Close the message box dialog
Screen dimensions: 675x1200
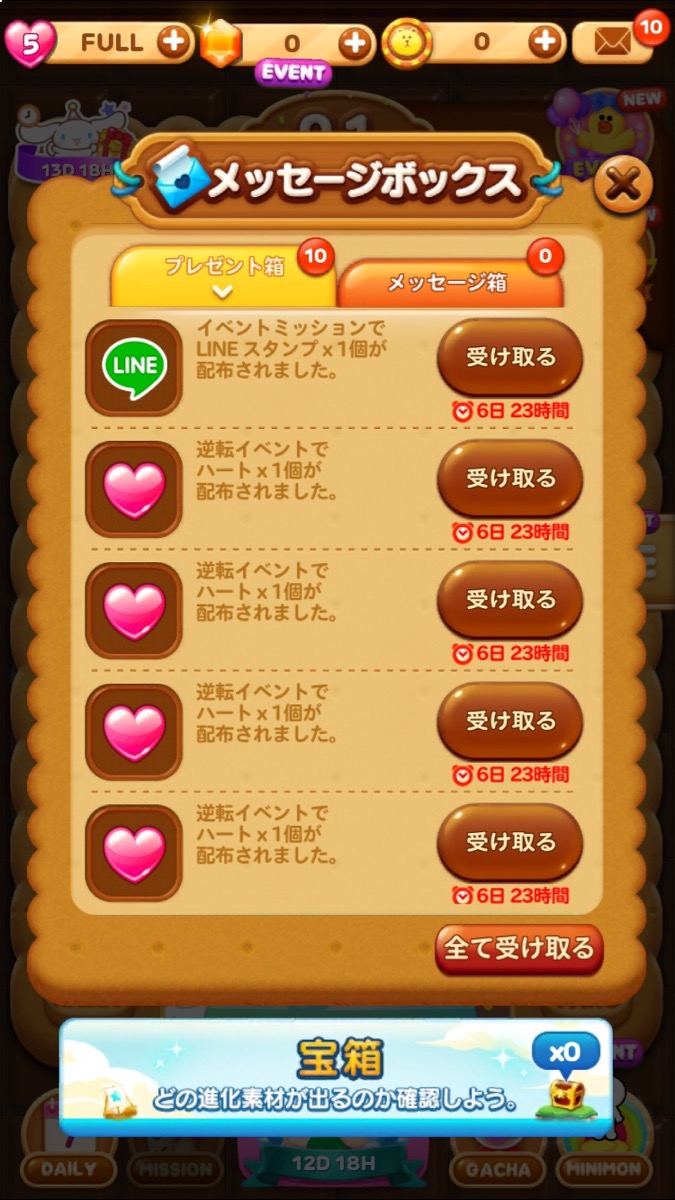[623, 185]
